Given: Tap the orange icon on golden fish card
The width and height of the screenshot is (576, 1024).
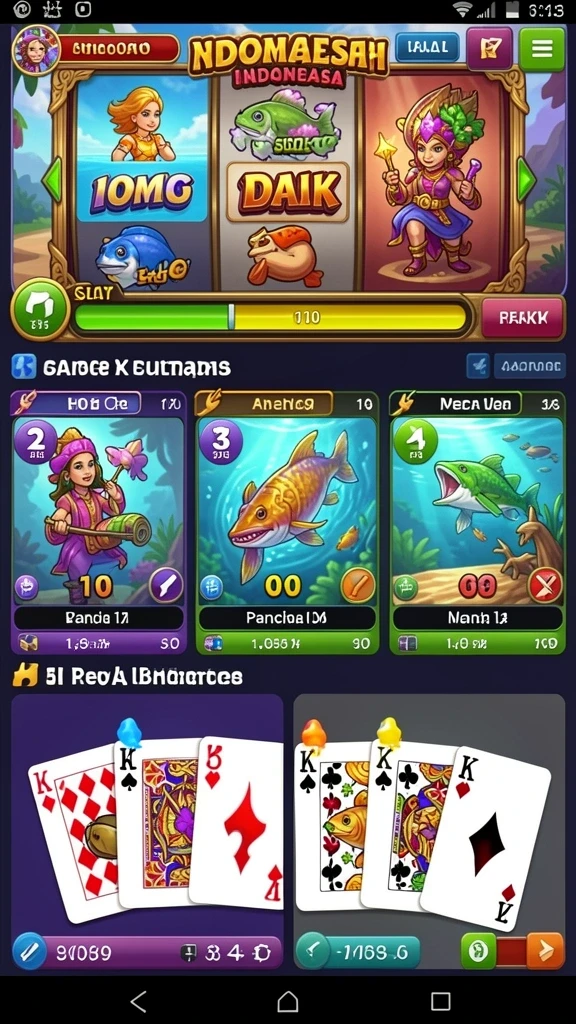Looking at the screenshot, I should 358,585.
